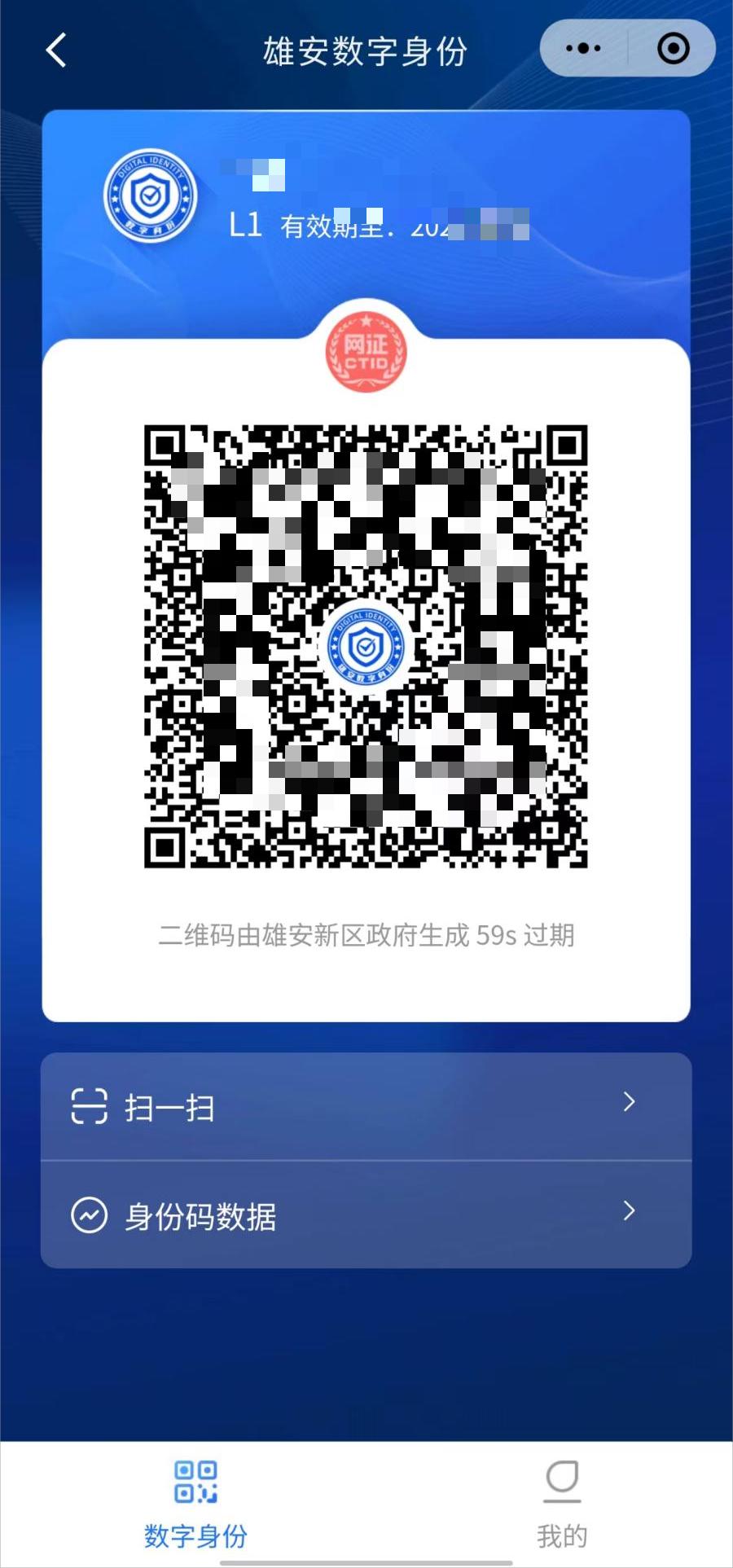733x1568 pixels.
Task: Click the capsule close circle button
Action: click(x=673, y=49)
